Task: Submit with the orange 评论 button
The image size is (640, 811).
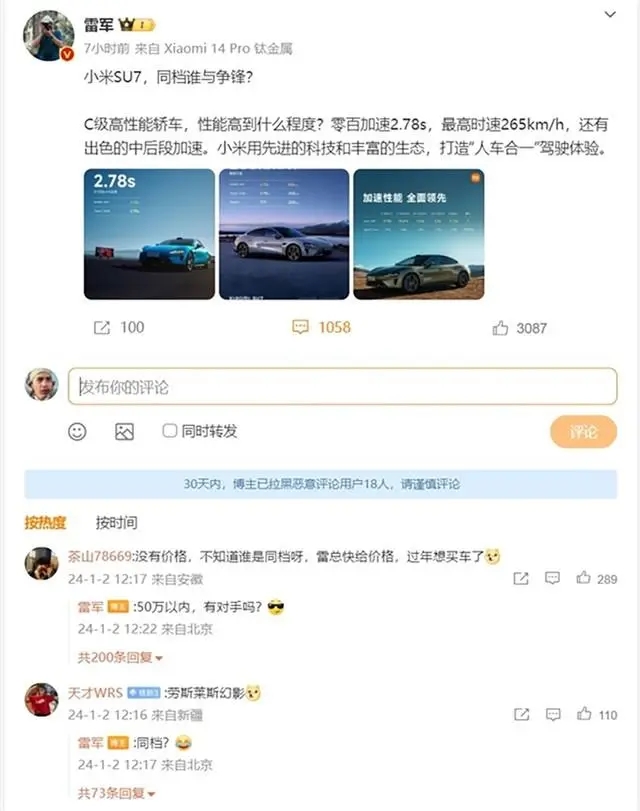Action: 582,432
